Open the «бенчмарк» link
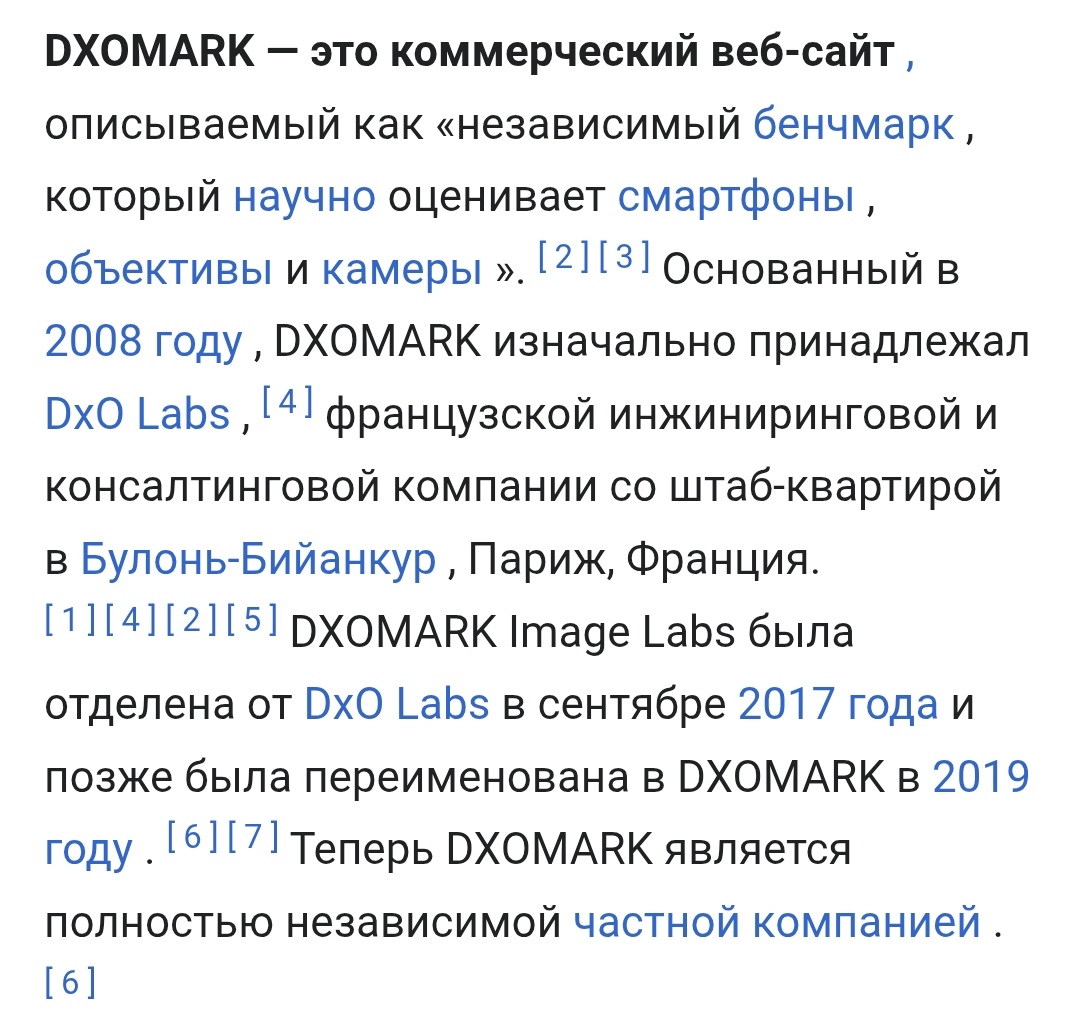The width and height of the screenshot is (1080, 1031). 853,125
